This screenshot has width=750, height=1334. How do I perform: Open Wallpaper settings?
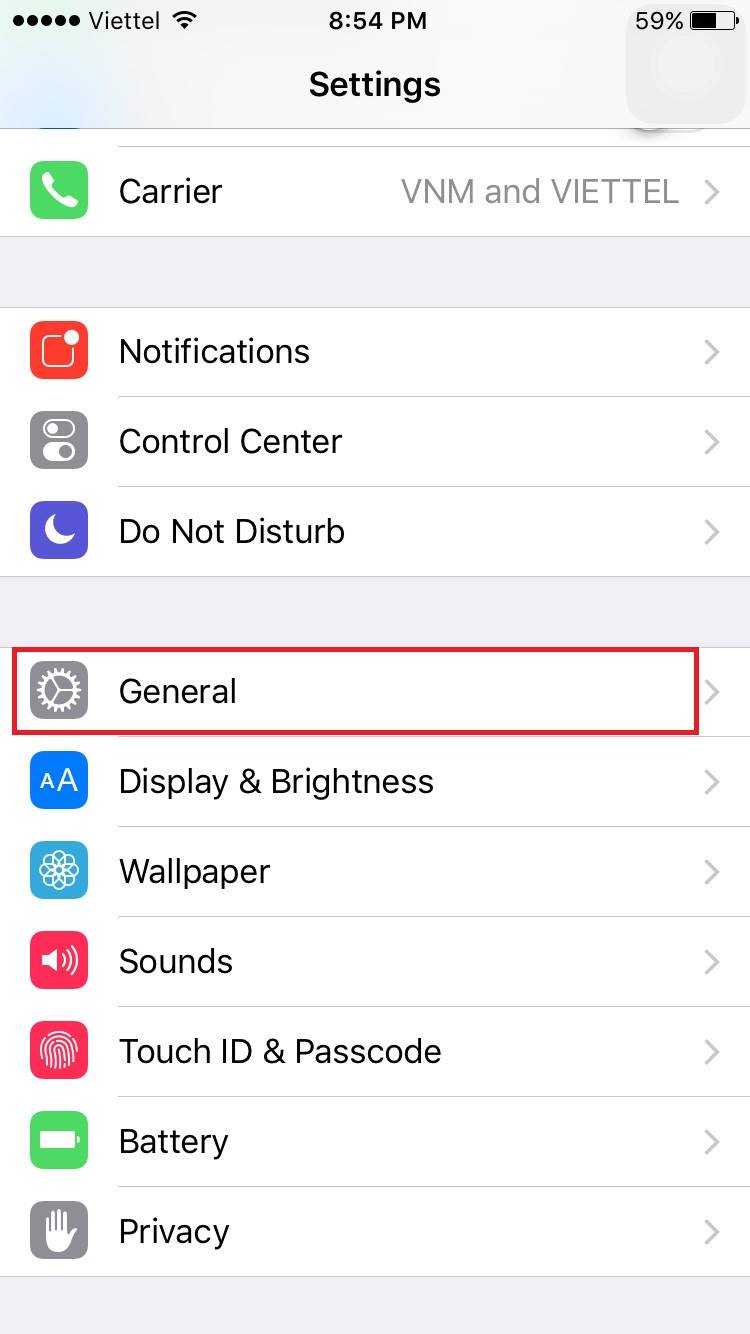click(375, 872)
